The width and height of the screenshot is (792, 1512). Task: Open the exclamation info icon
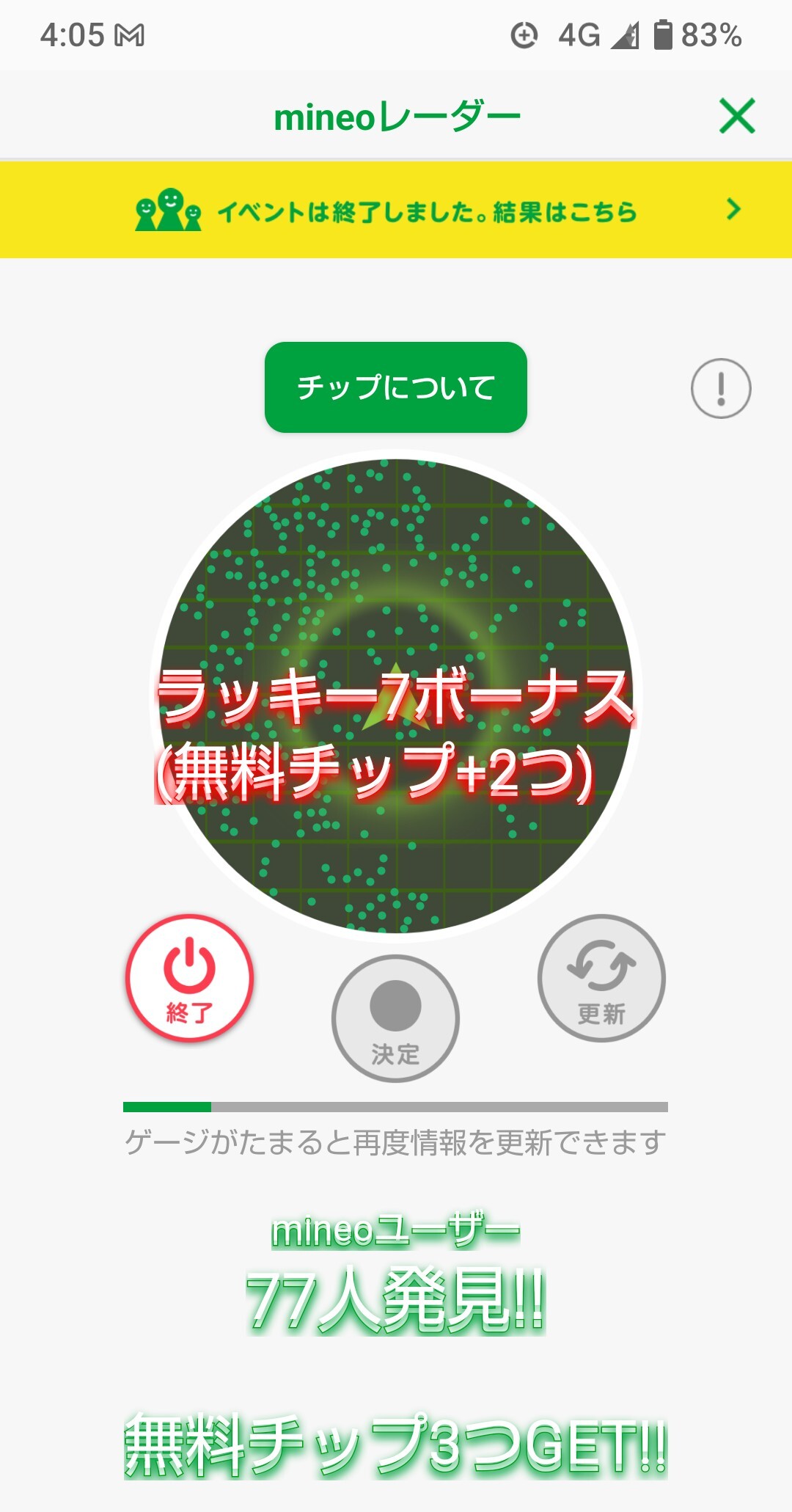(x=721, y=388)
